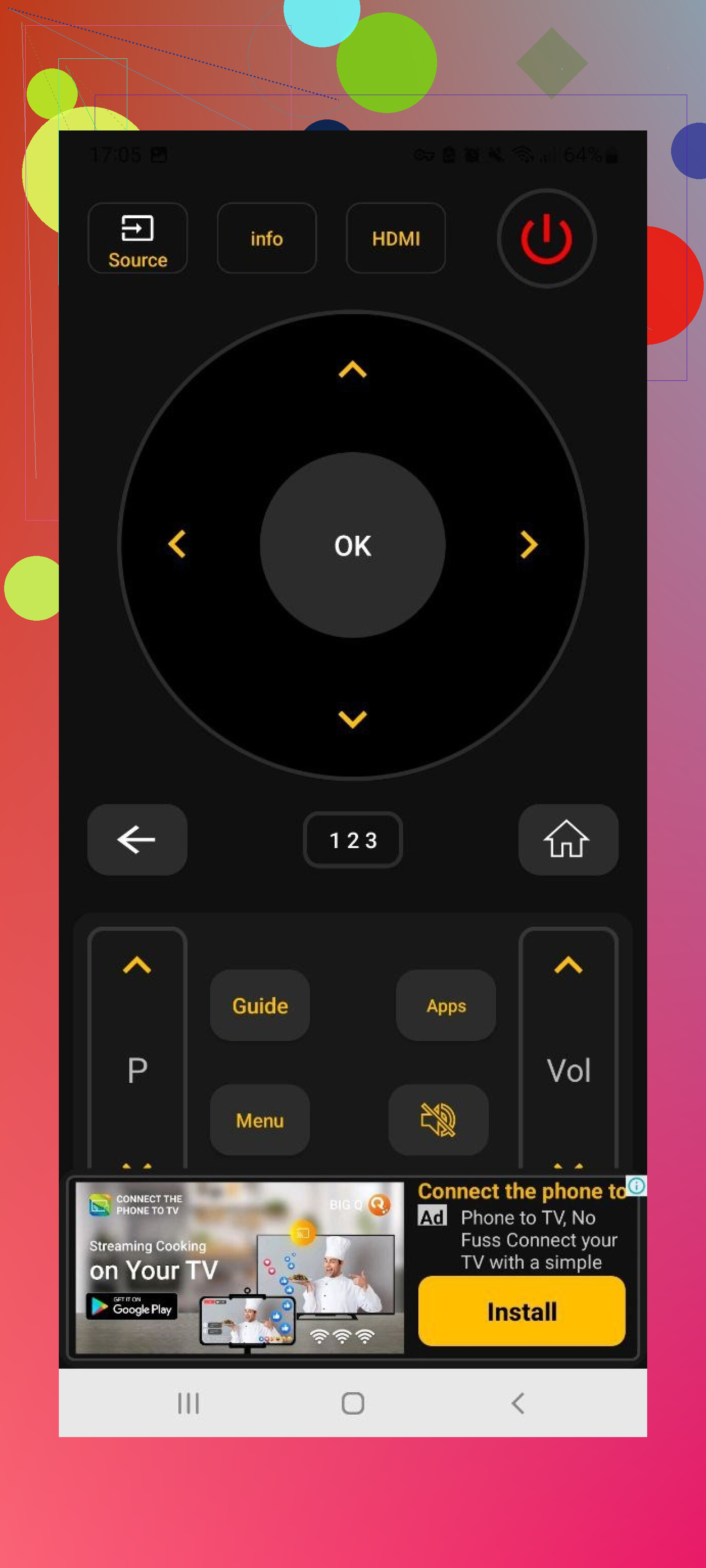Select the HDMI button
The image size is (706, 1568).
[395, 238]
